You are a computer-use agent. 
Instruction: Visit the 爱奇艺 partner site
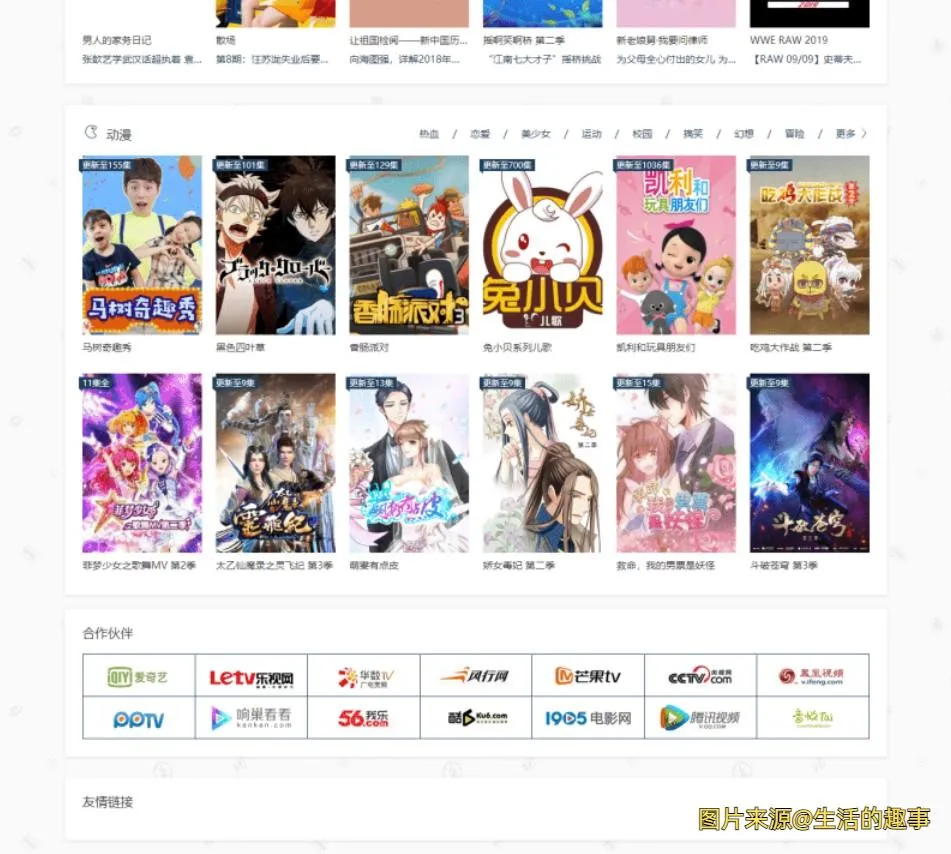[x=138, y=677]
